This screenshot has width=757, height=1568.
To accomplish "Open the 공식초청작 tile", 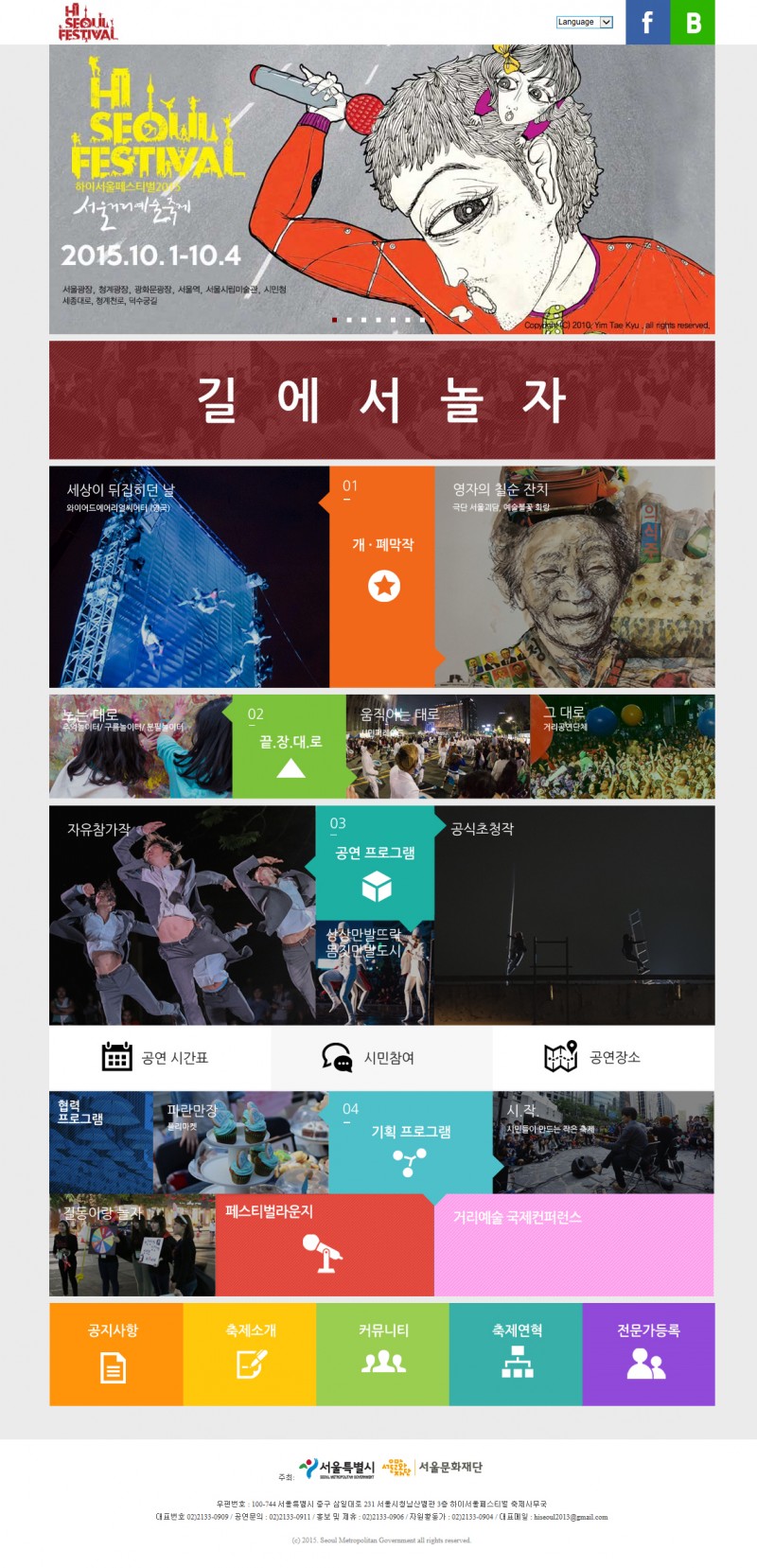I will coord(574,915).
